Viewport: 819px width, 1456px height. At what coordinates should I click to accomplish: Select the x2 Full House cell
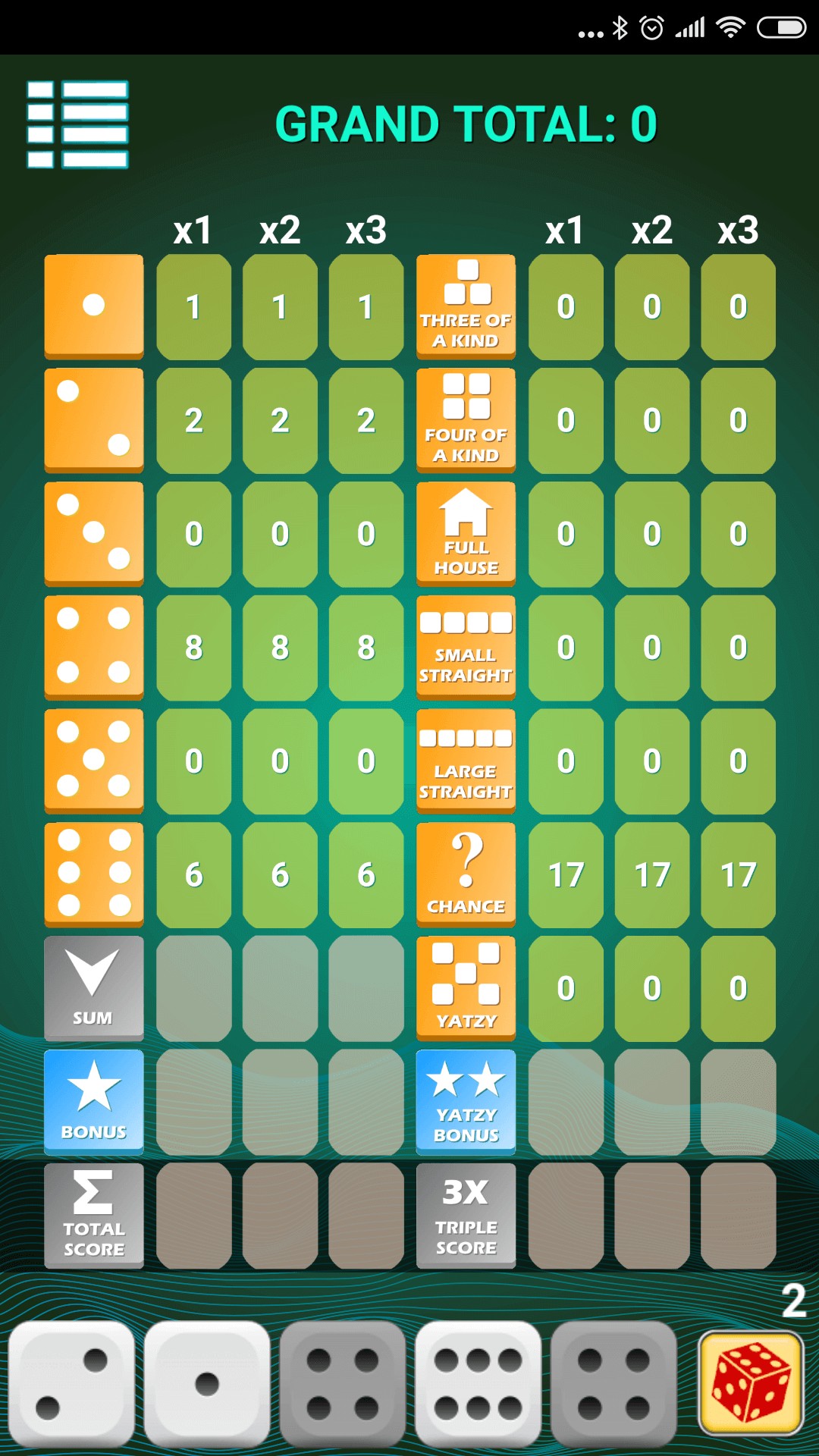[652, 534]
